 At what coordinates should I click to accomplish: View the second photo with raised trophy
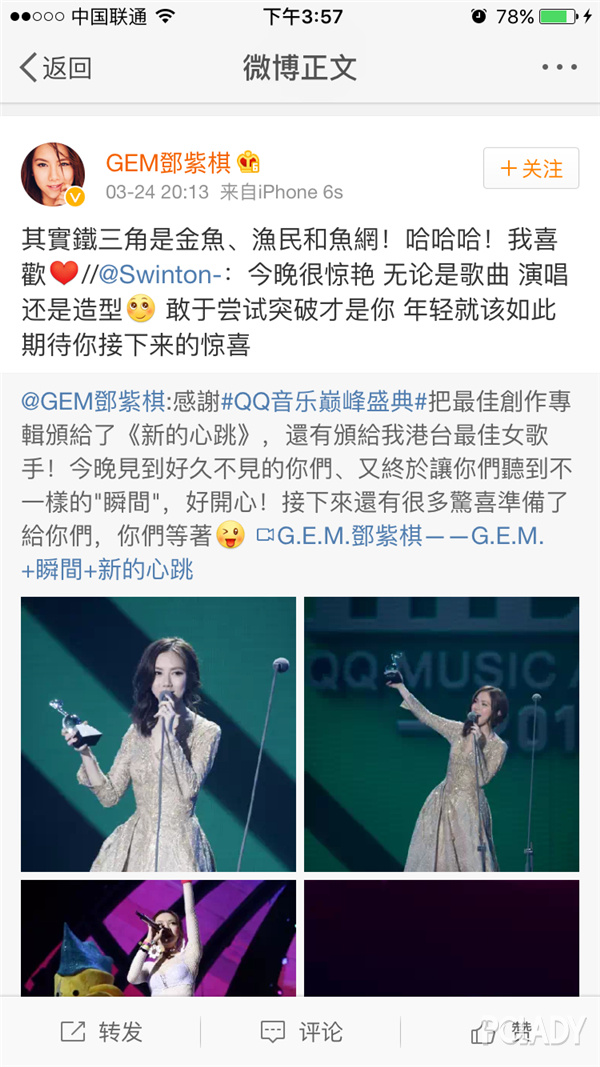tap(441, 734)
